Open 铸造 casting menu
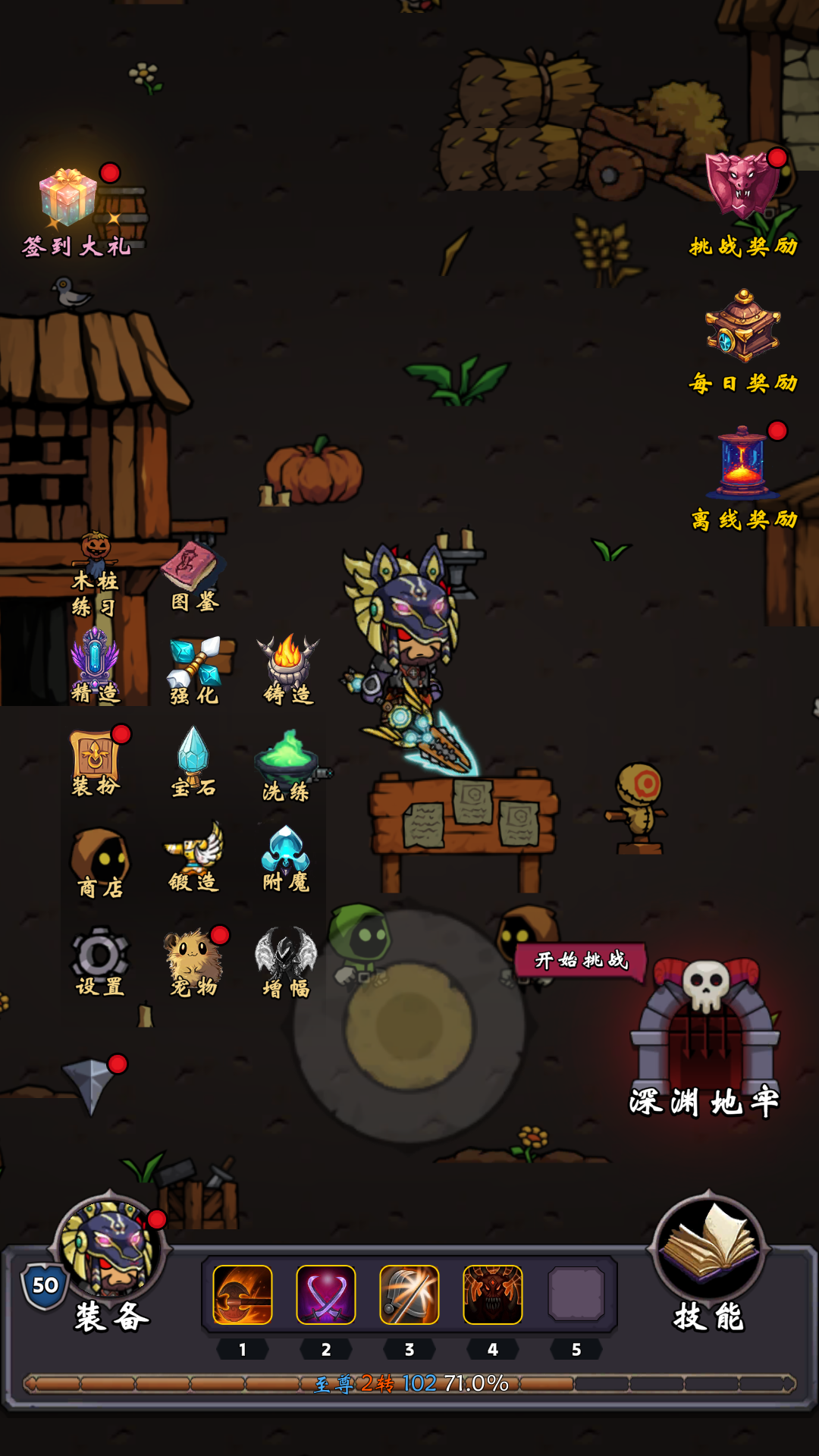 (287, 666)
